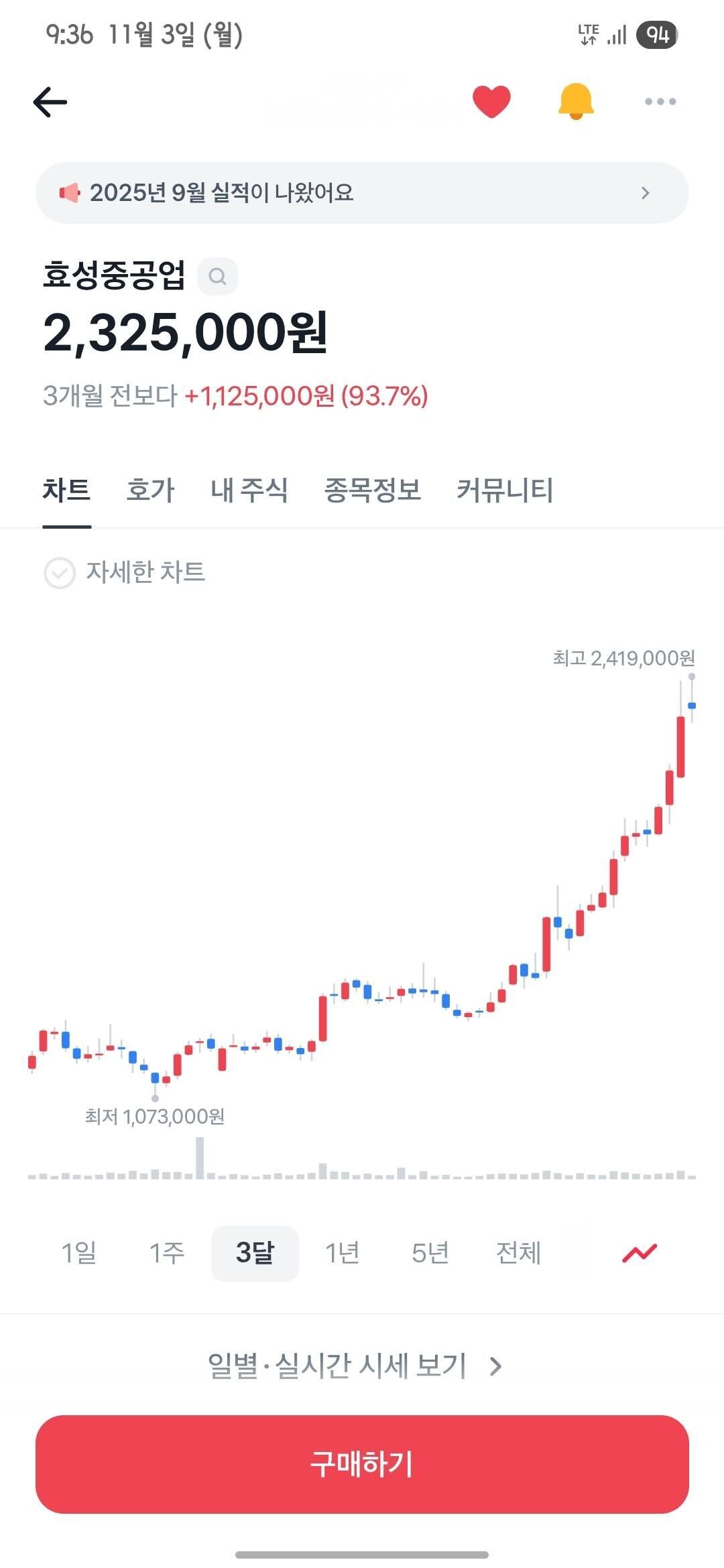Tap the heart to unfavorite 효성중공업
The height and width of the screenshot is (1568, 724).
pyautogui.click(x=492, y=101)
